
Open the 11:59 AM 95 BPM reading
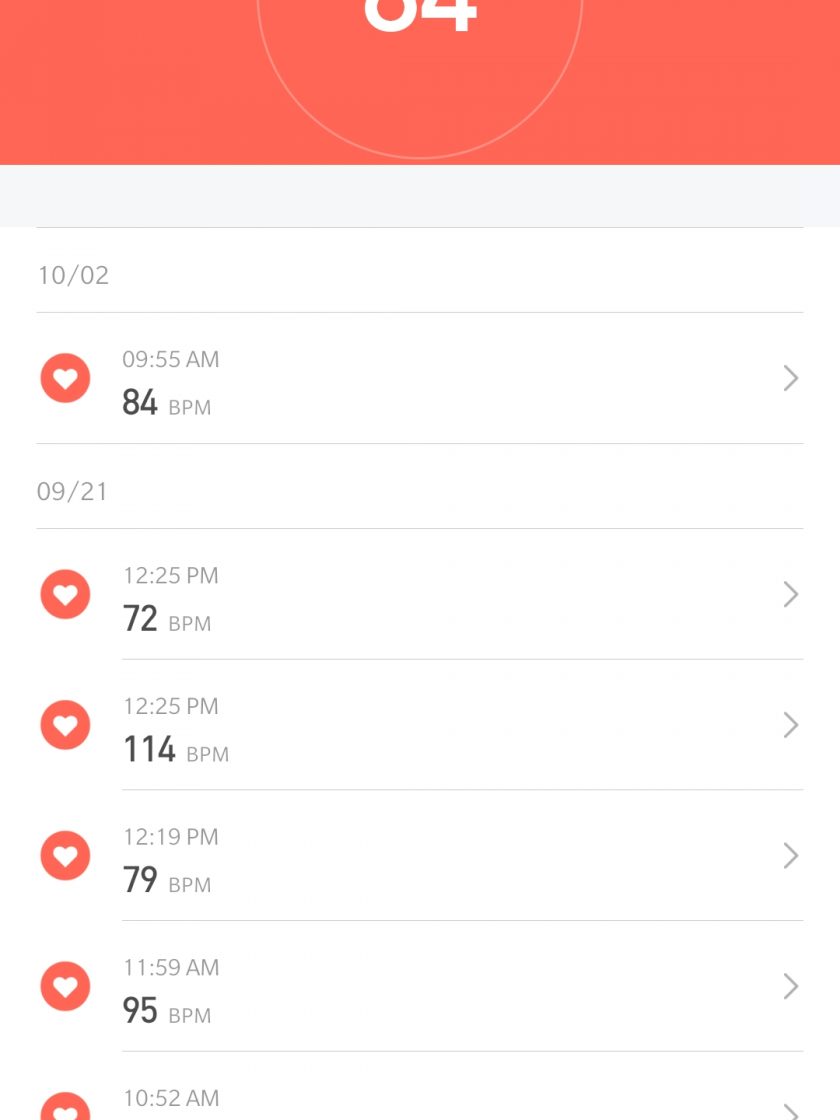[x=420, y=987]
